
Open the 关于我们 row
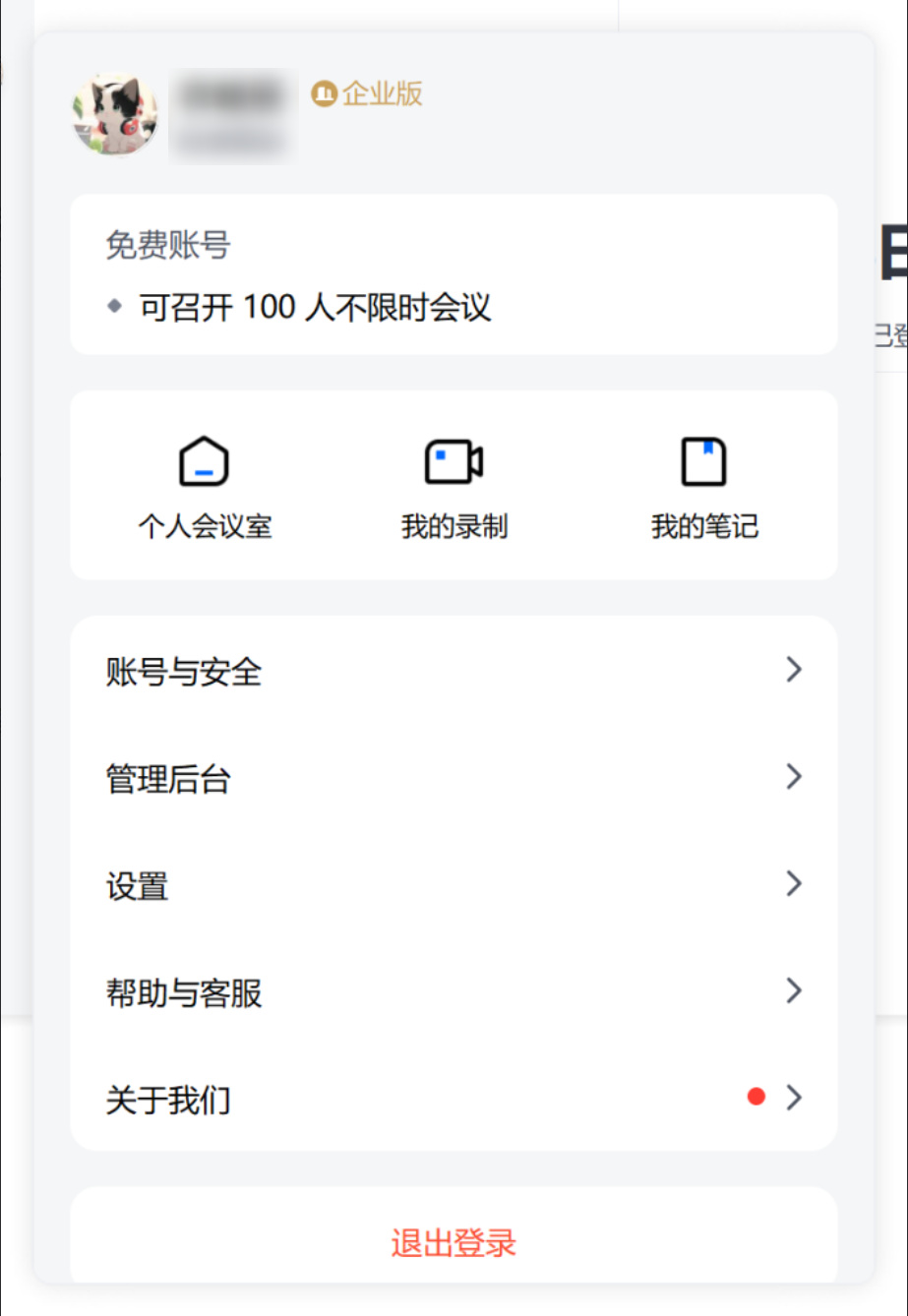tap(453, 1098)
